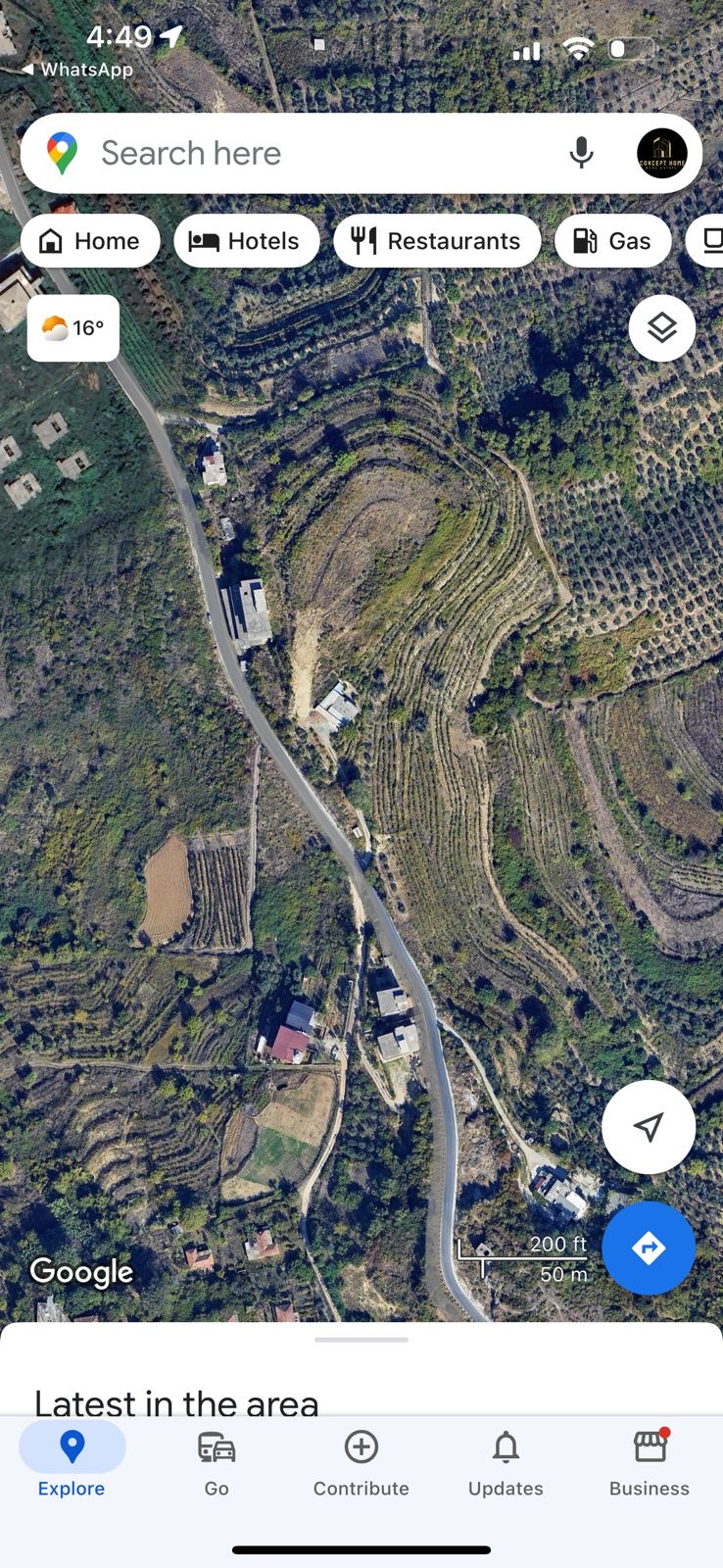Viewport: 723px width, 1568px height.
Task: Return to WhatsApp via back link
Action: (x=76, y=70)
